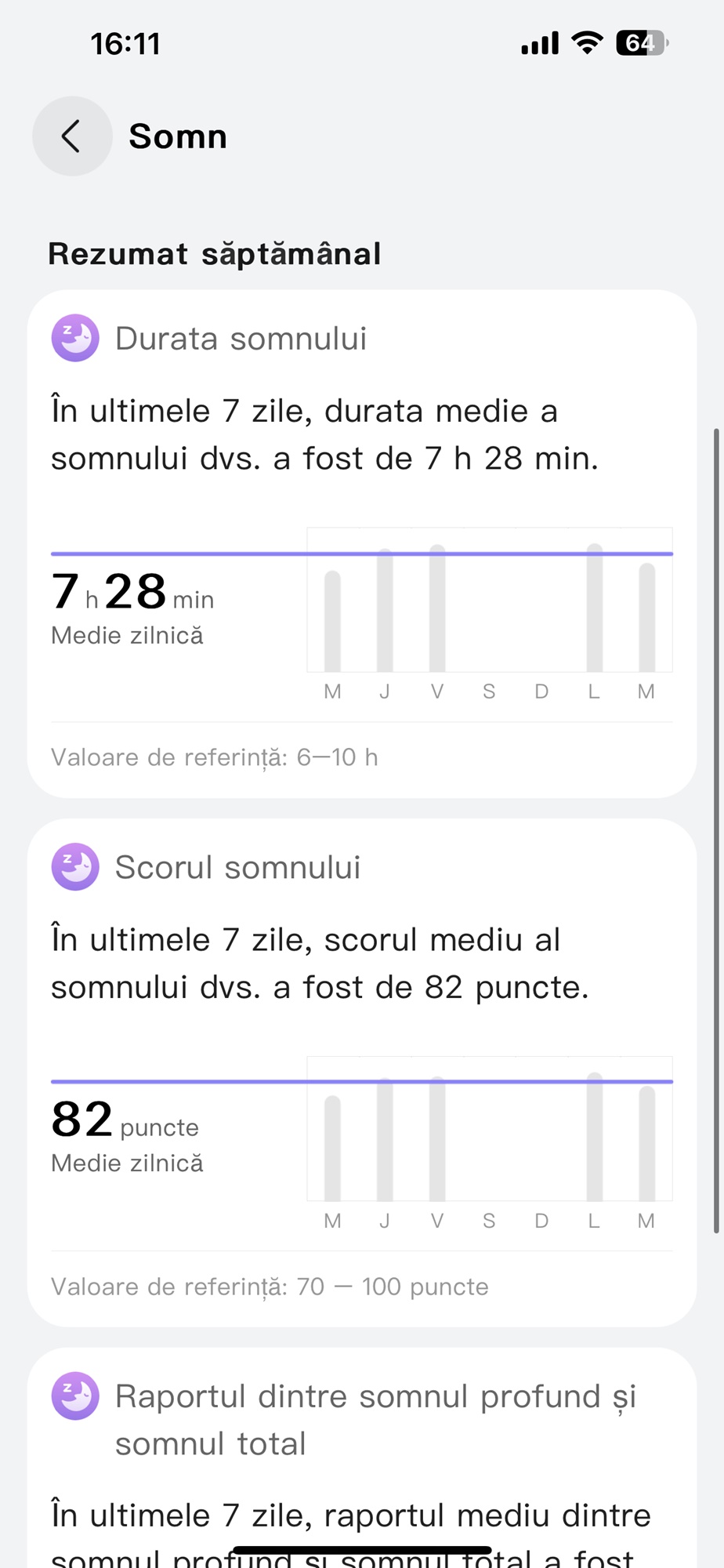Open the Durata somnului card
Image resolution: width=724 pixels, height=1568 pixels.
[x=362, y=544]
